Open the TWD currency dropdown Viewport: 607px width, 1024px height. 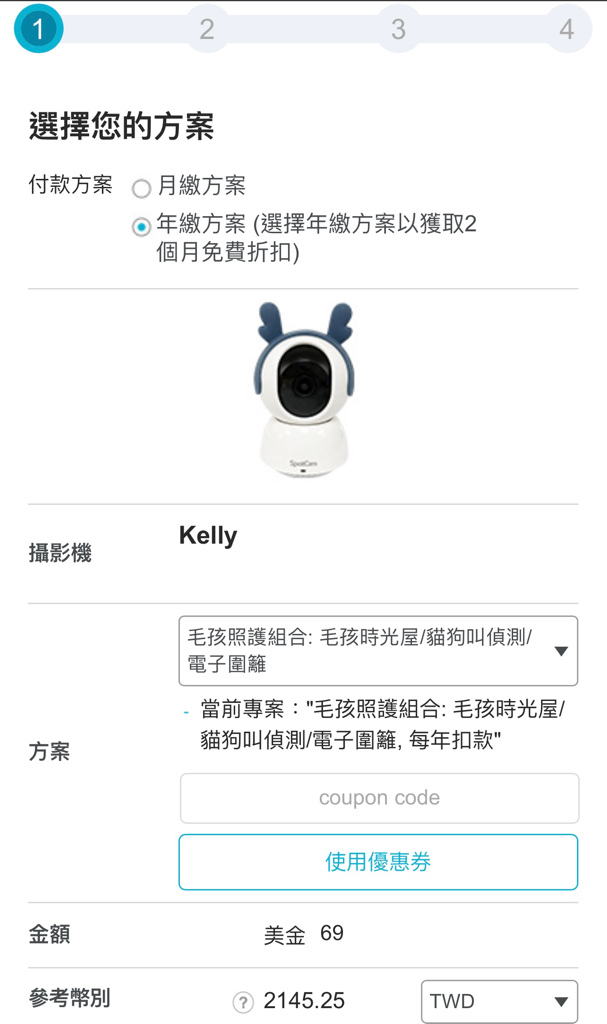point(499,1001)
